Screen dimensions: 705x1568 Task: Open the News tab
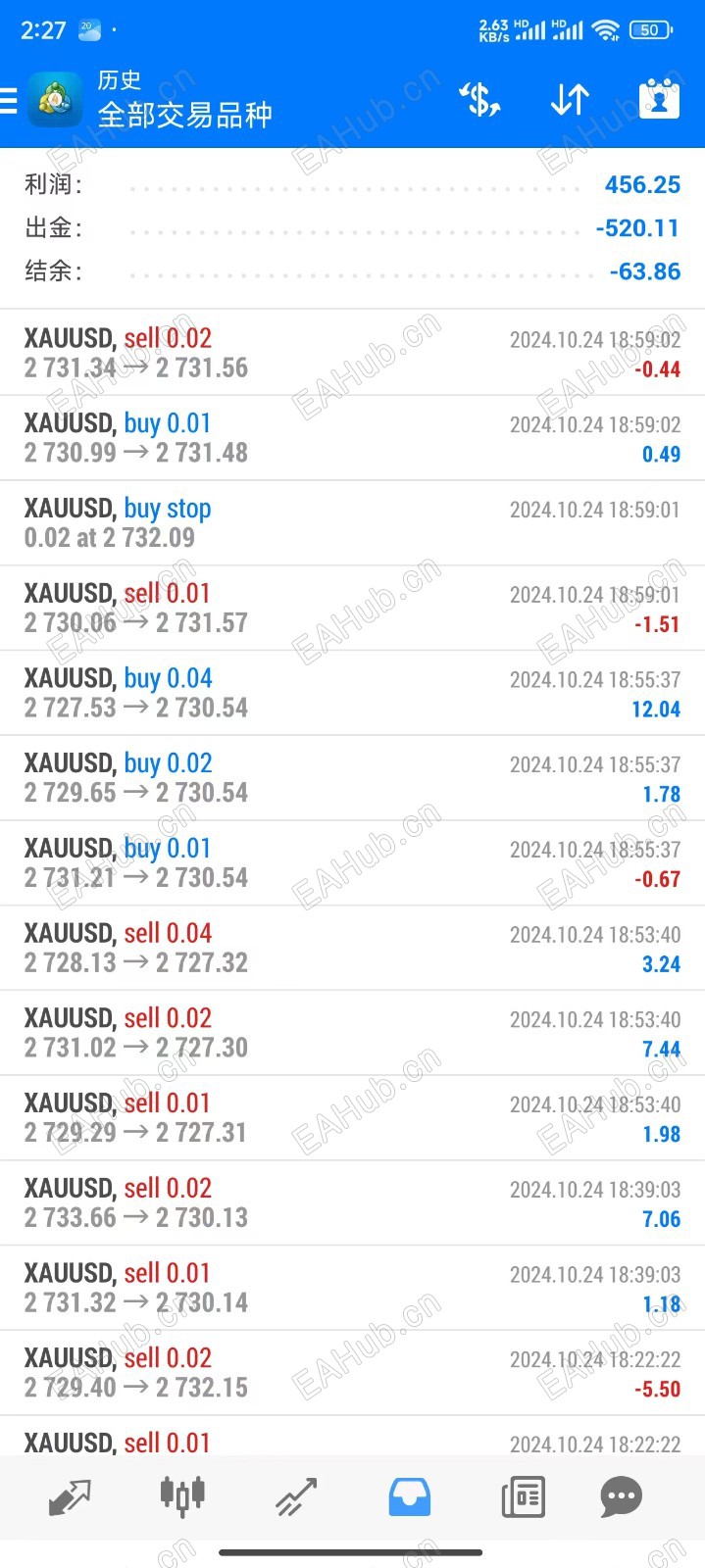click(524, 1496)
